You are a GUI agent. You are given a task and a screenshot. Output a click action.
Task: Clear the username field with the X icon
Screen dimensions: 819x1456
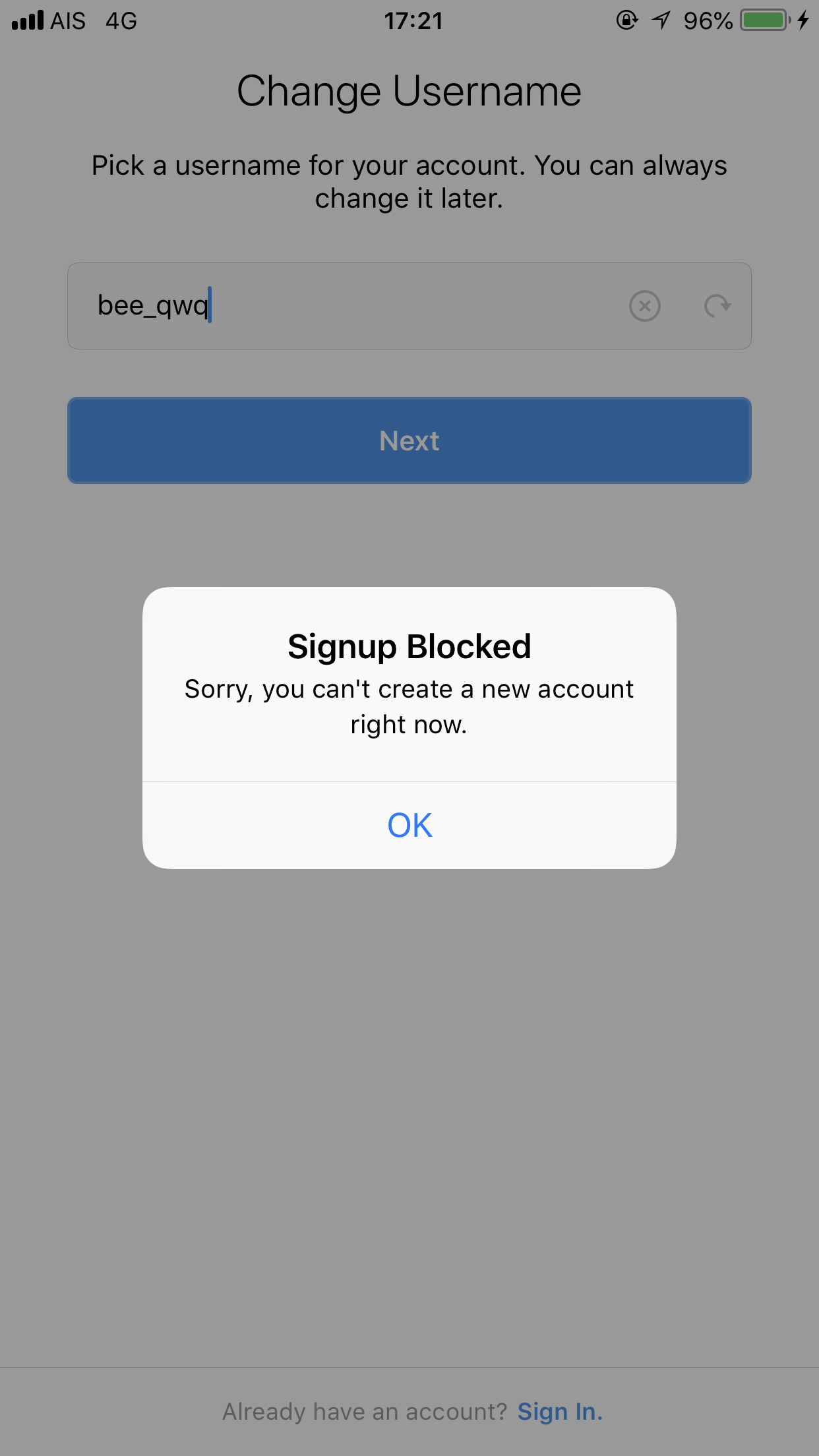click(645, 306)
